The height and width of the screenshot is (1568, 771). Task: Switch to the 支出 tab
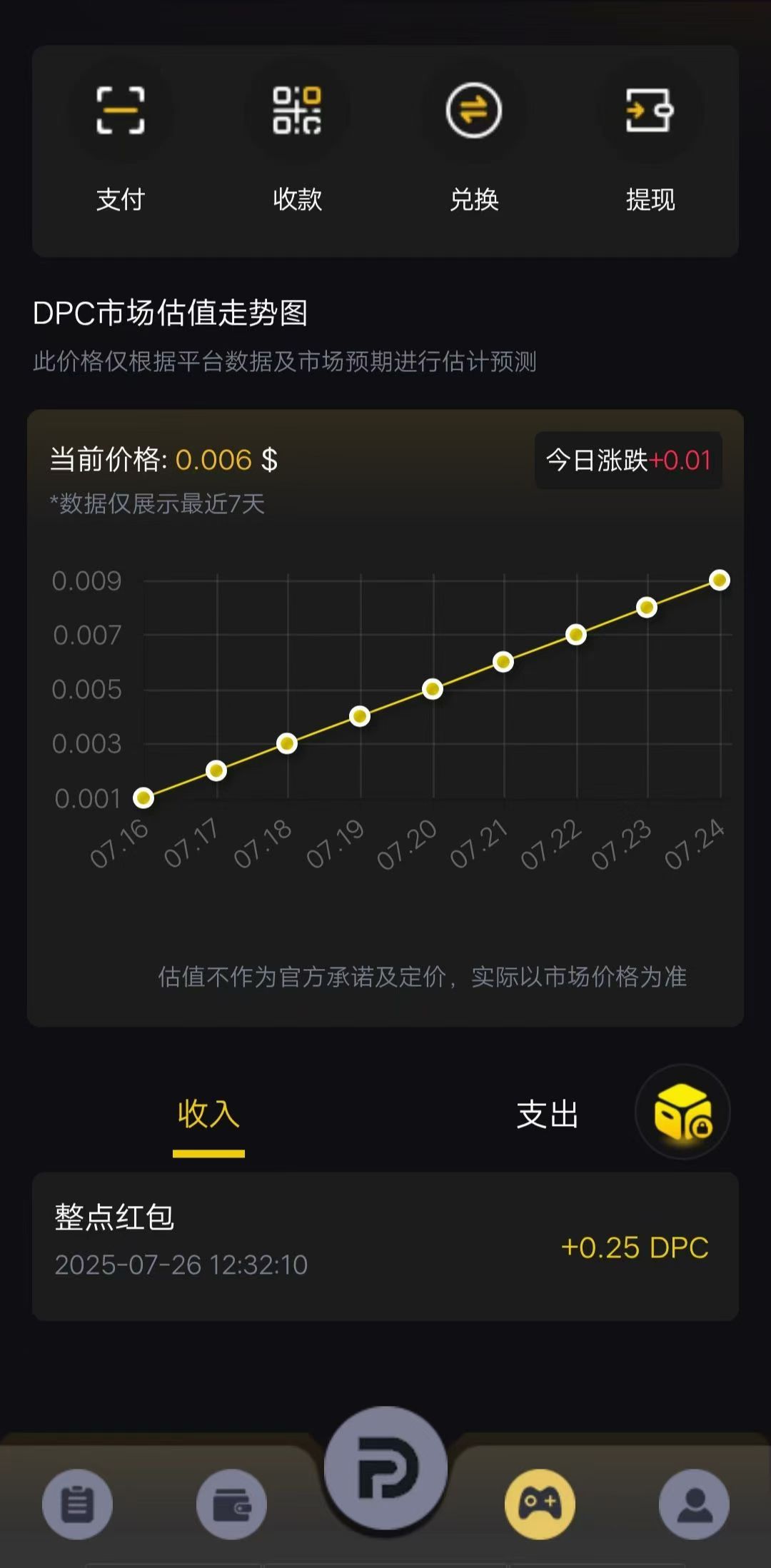(x=548, y=1114)
